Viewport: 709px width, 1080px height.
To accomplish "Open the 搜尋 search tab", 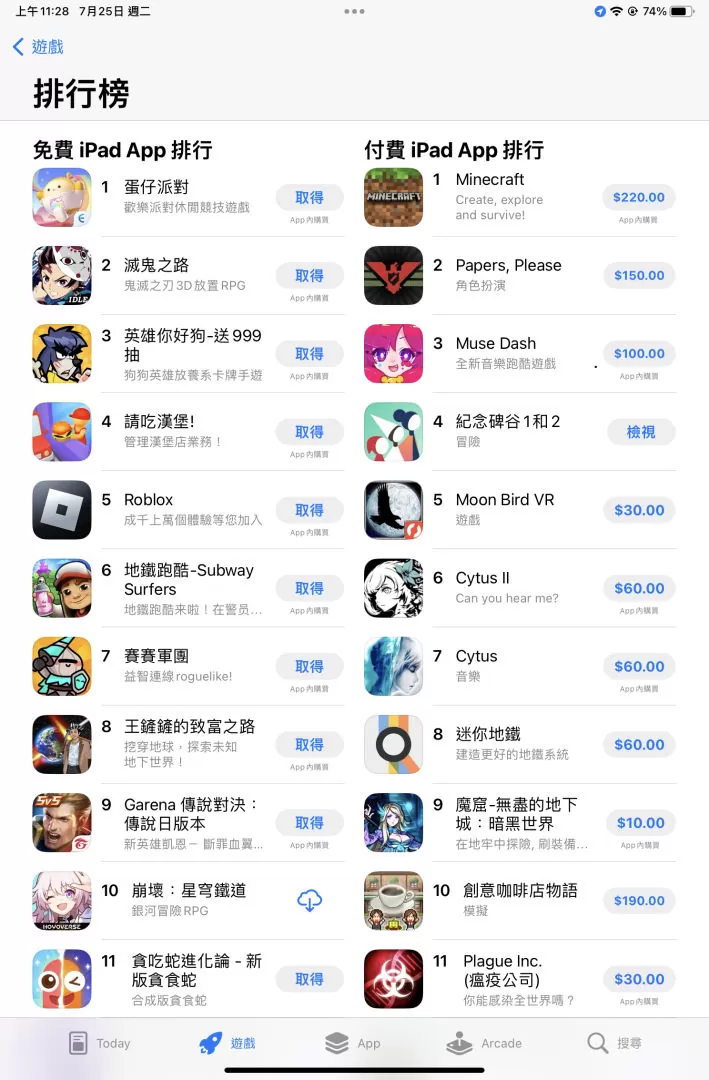I will pos(614,1043).
